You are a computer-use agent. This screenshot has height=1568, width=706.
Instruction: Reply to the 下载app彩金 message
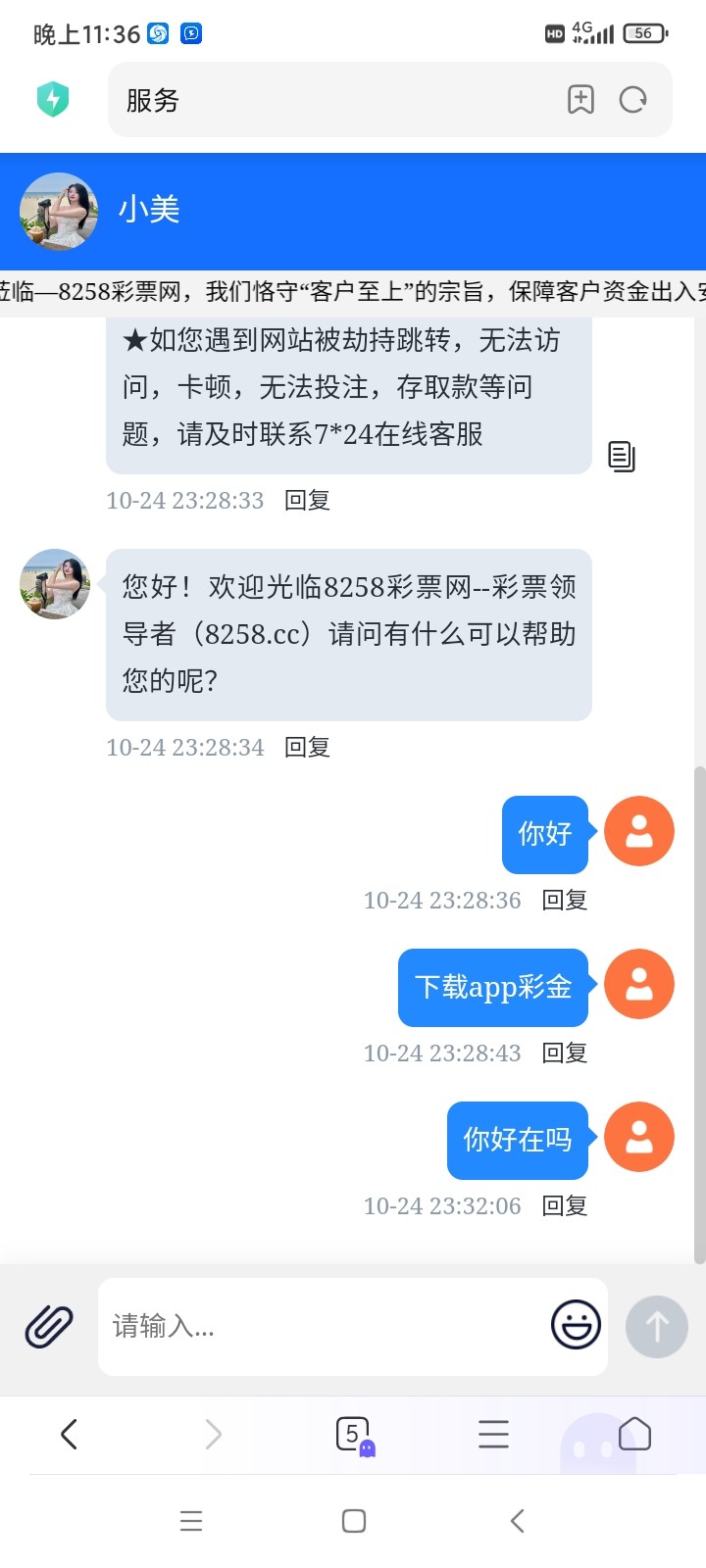[x=565, y=1053]
